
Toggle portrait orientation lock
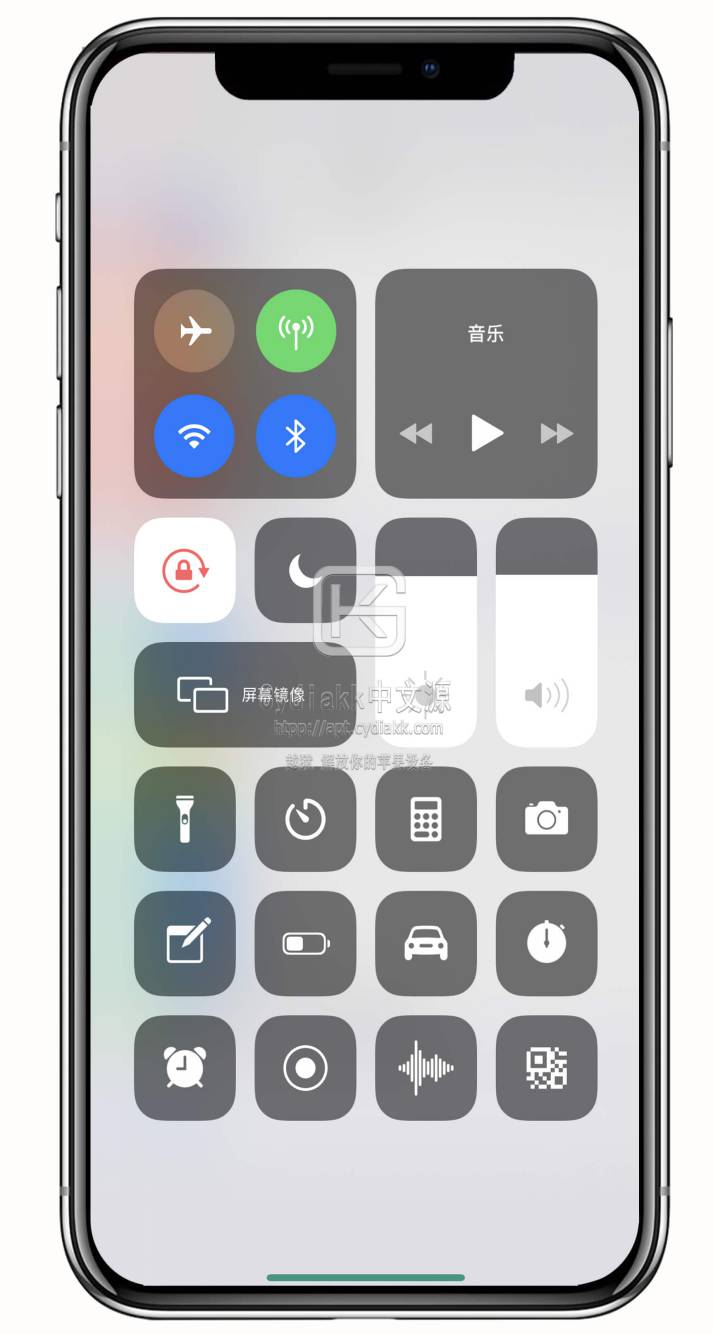point(185,570)
